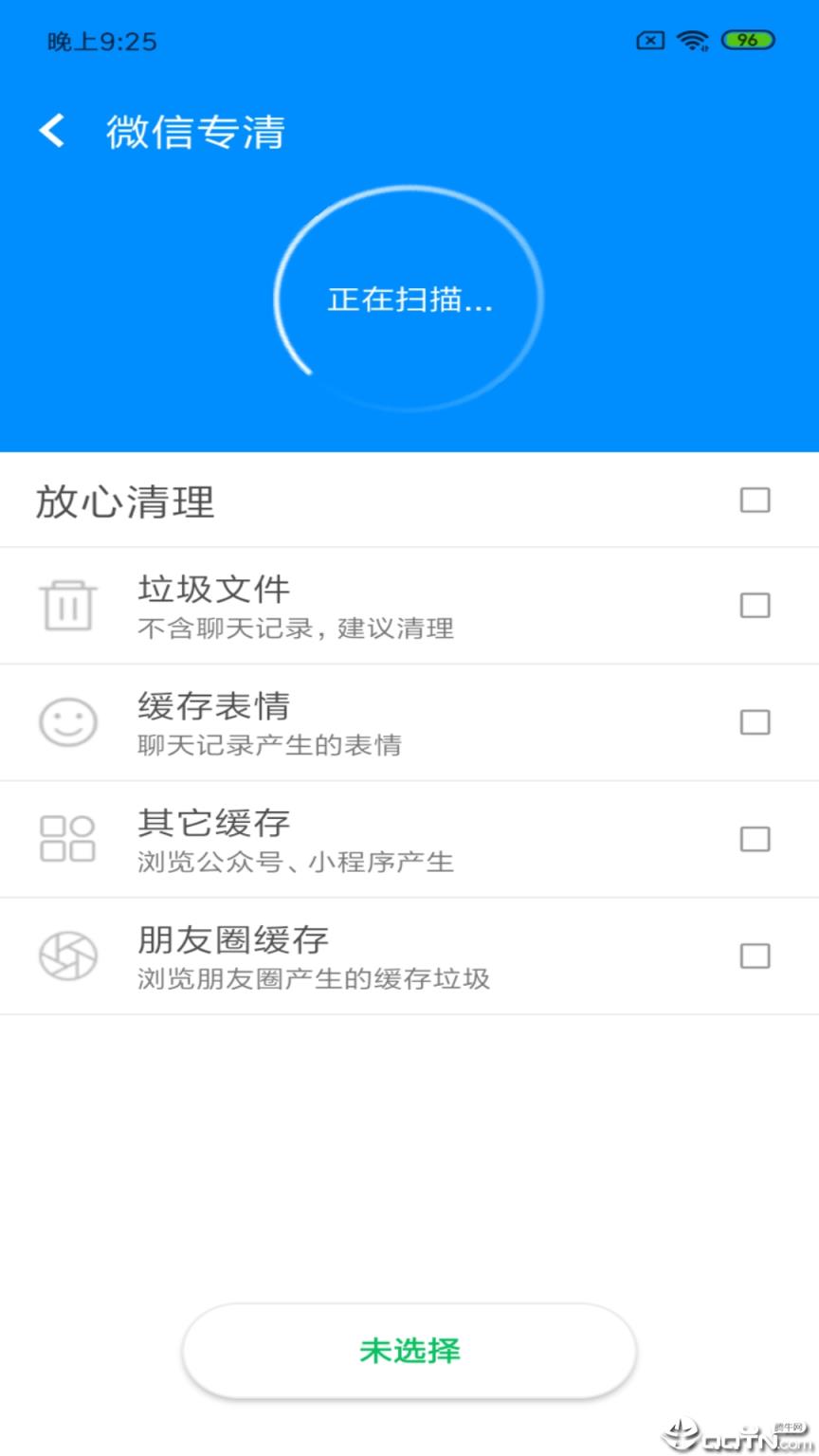Click the smiley icon for 缓存表情
This screenshot has height=1456, width=819.
coord(67,721)
